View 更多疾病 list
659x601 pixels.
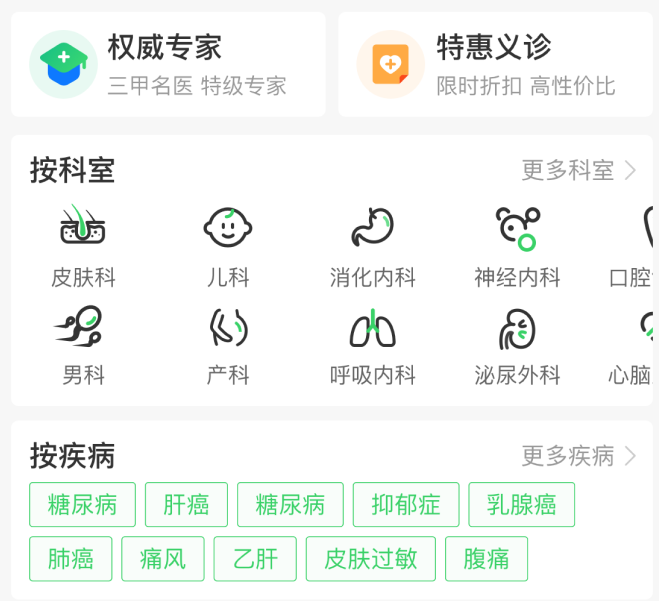(578, 456)
